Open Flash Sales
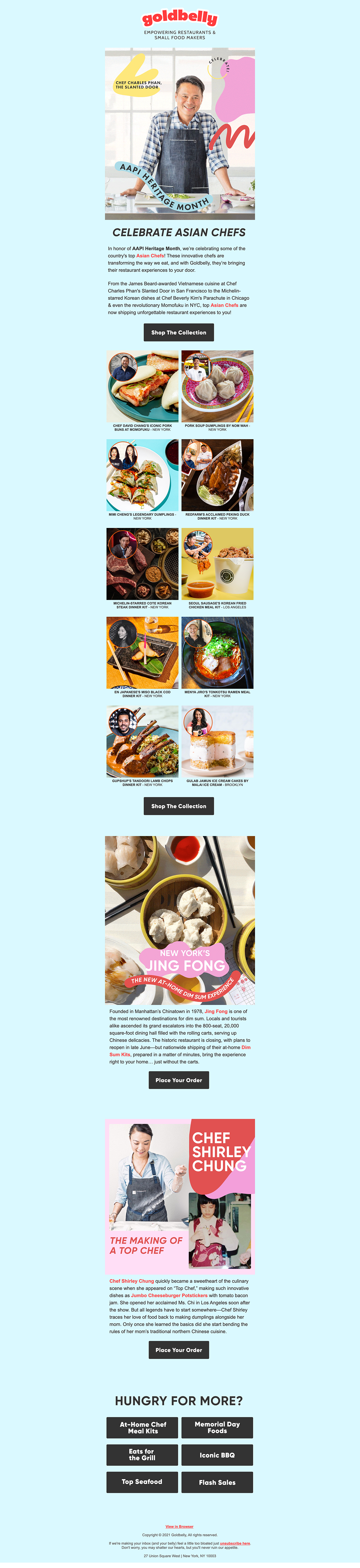This screenshot has height=1568, width=360. pyautogui.click(x=217, y=1482)
